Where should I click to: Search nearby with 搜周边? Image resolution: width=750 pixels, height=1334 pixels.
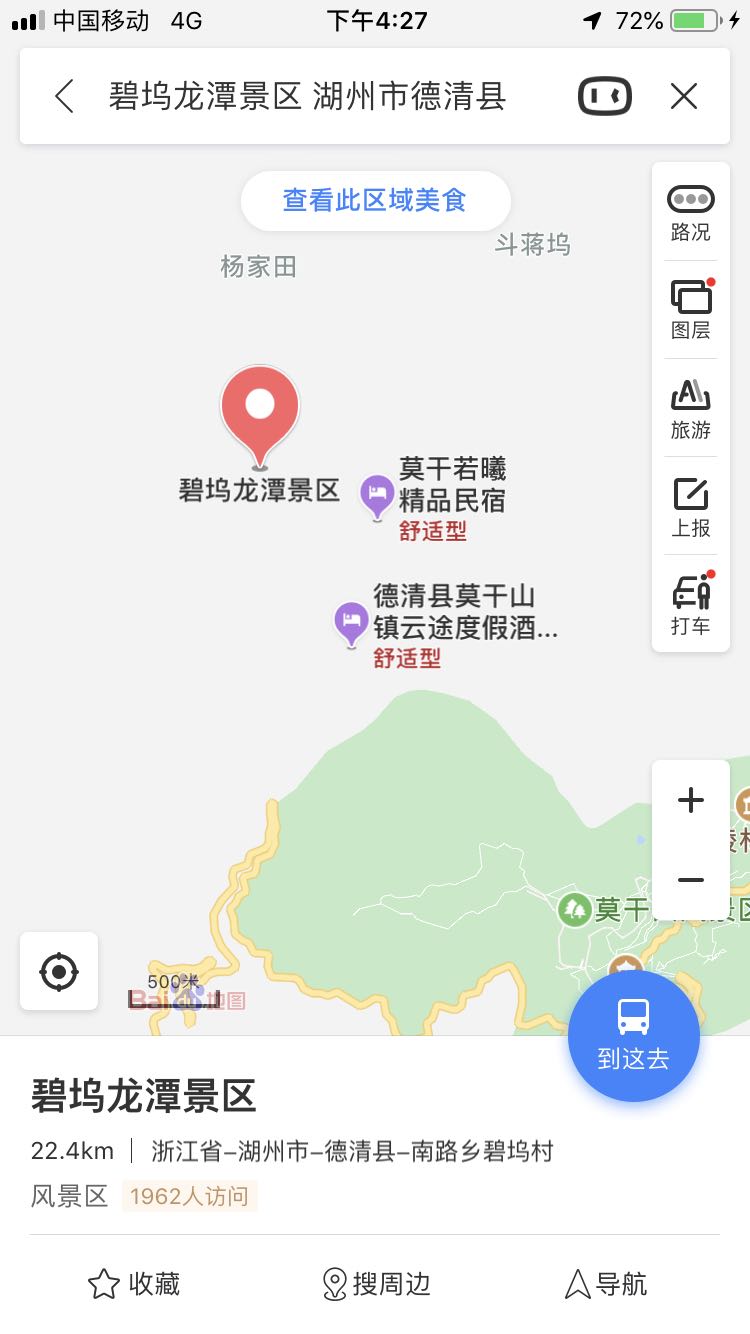point(375,1284)
